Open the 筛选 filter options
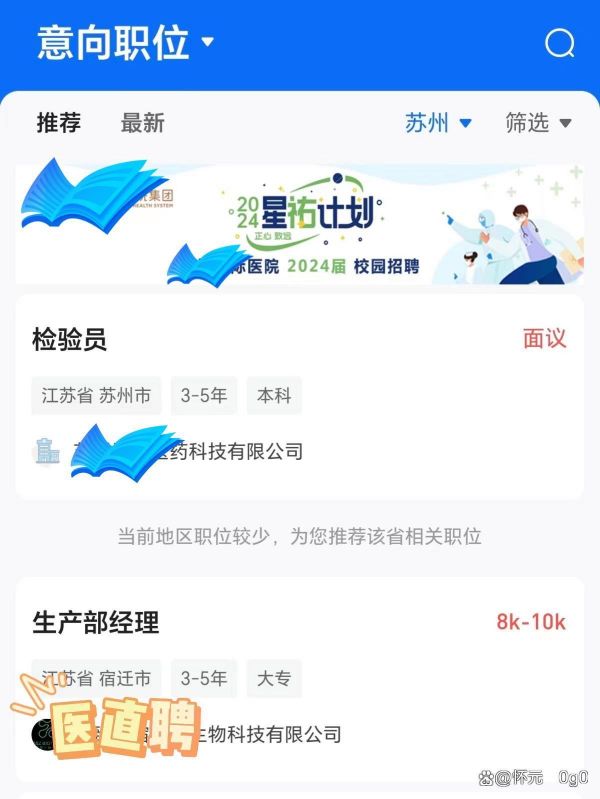This screenshot has height=799, width=600. coord(538,123)
